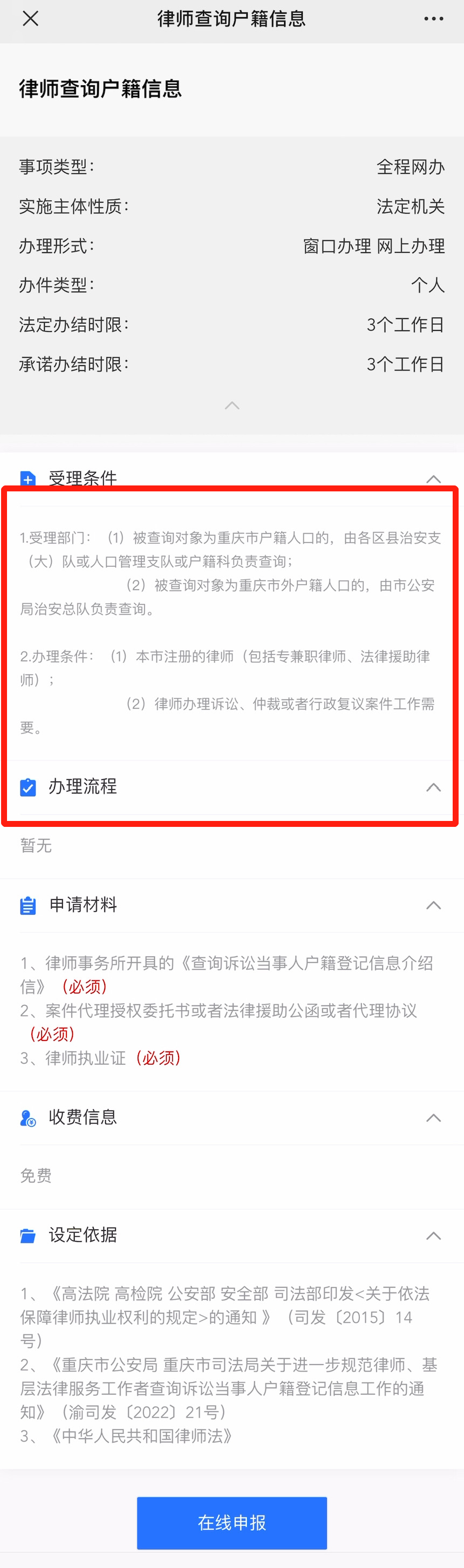Collapse the 设定依据 section
Viewport: 464px width, 1568px height.
(x=433, y=1236)
